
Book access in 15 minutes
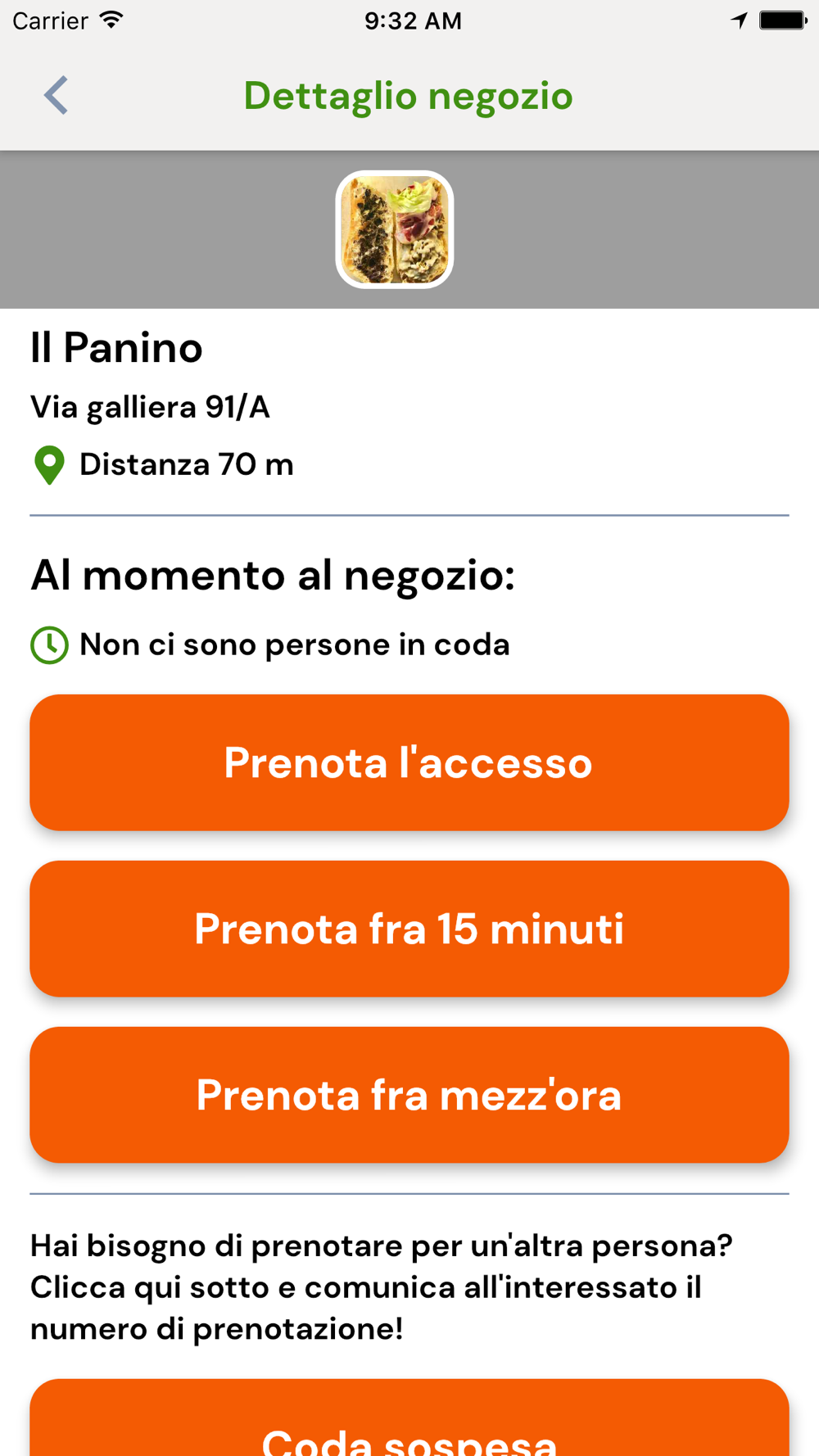(409, 929)
